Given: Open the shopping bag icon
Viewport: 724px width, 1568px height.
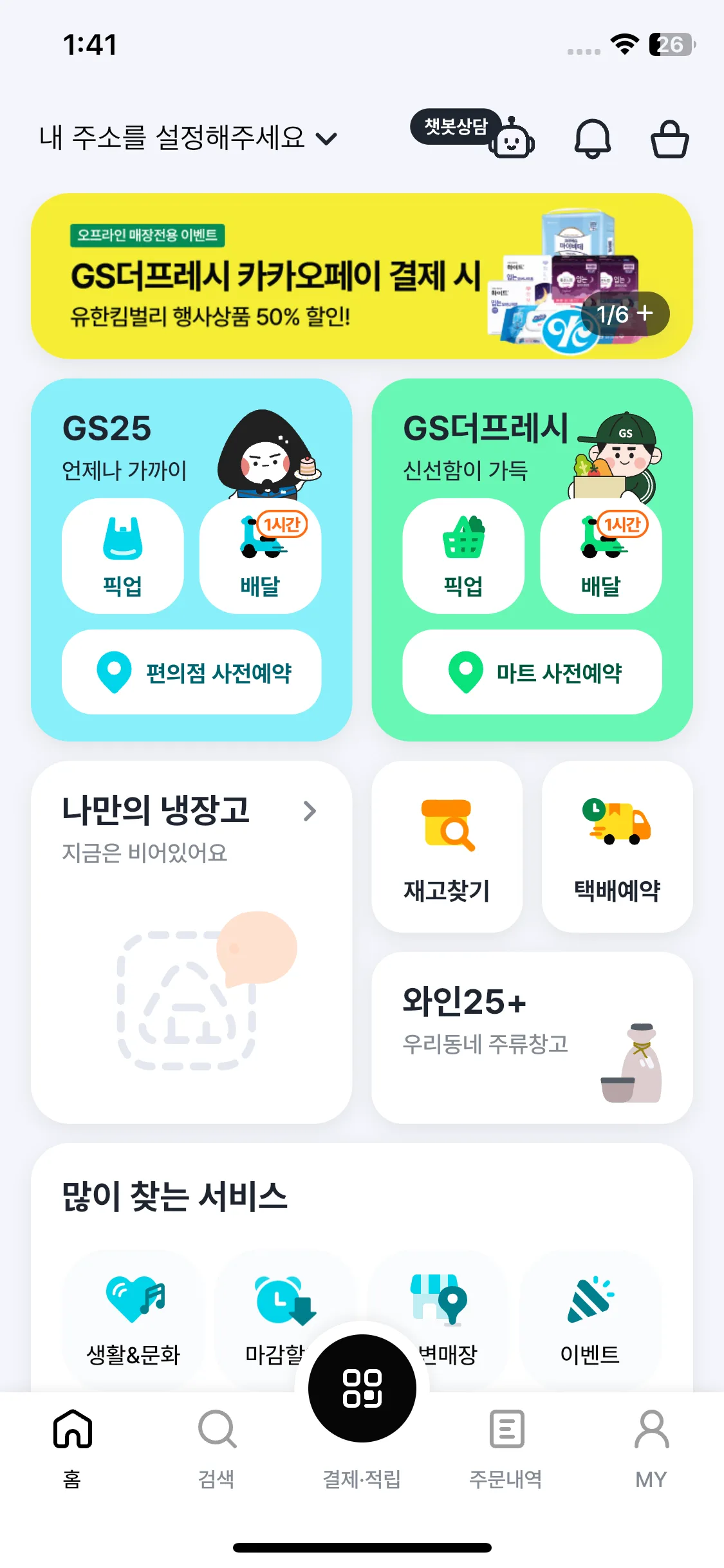Looking at the screenshot, I should pos(671,137).
